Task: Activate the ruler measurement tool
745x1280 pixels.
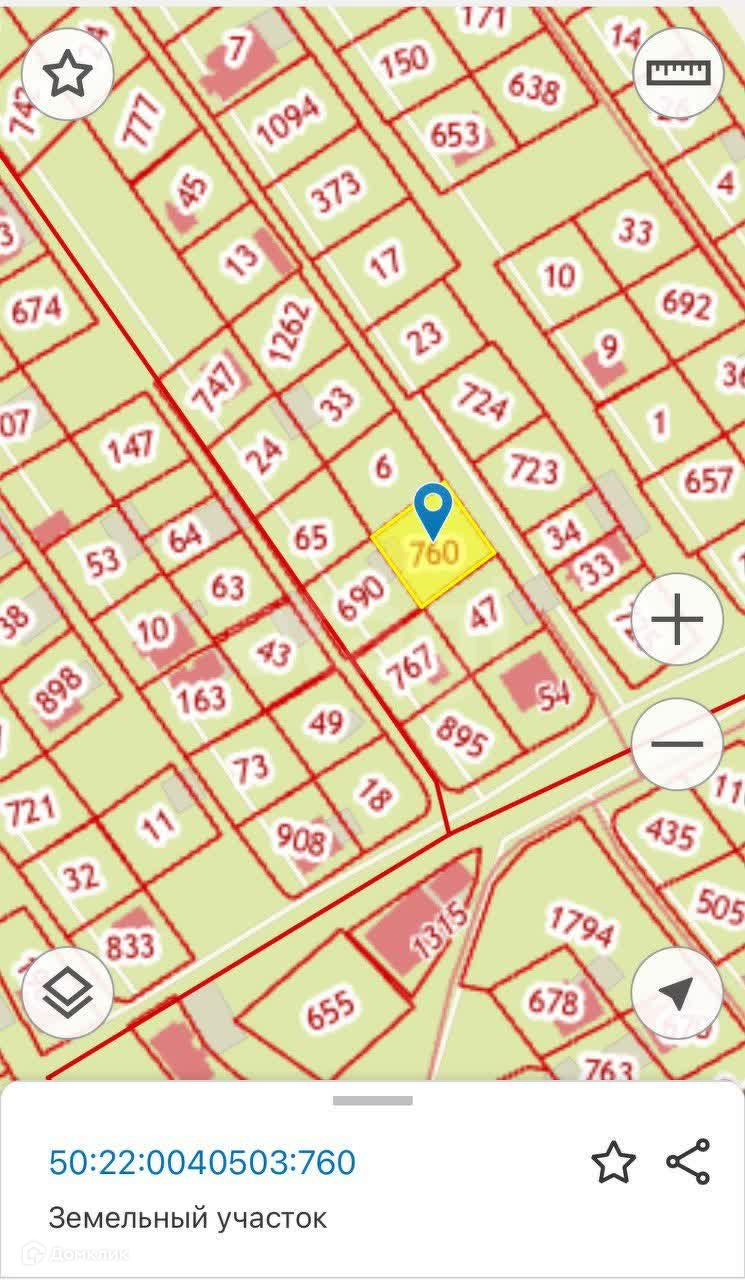Action: click(x=678, y=73)
